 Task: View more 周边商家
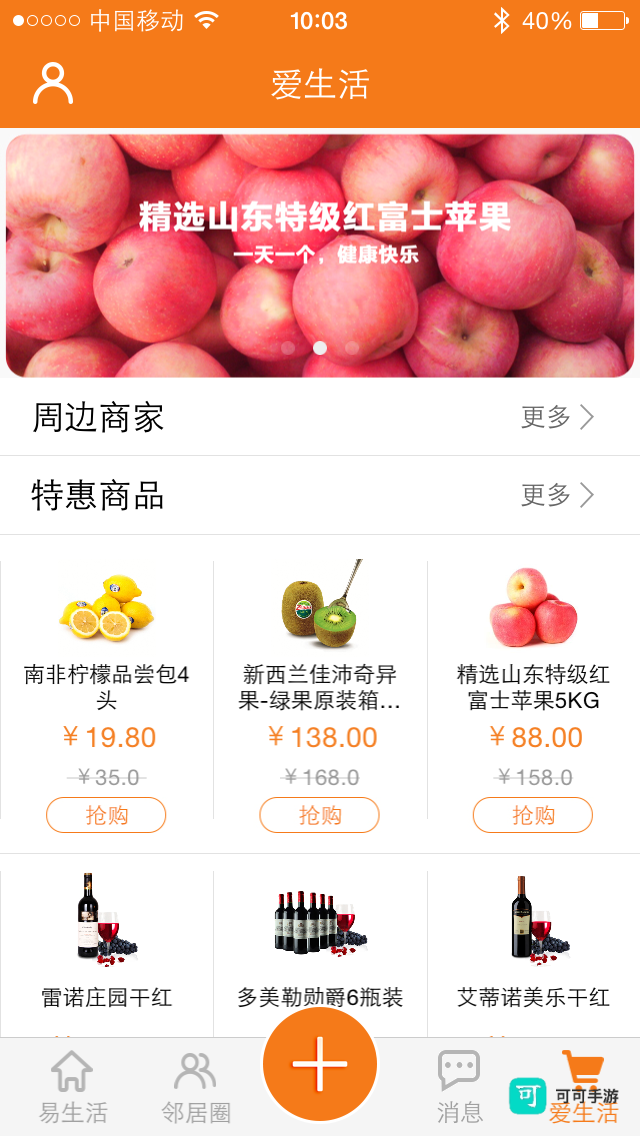tap(558, 417)
